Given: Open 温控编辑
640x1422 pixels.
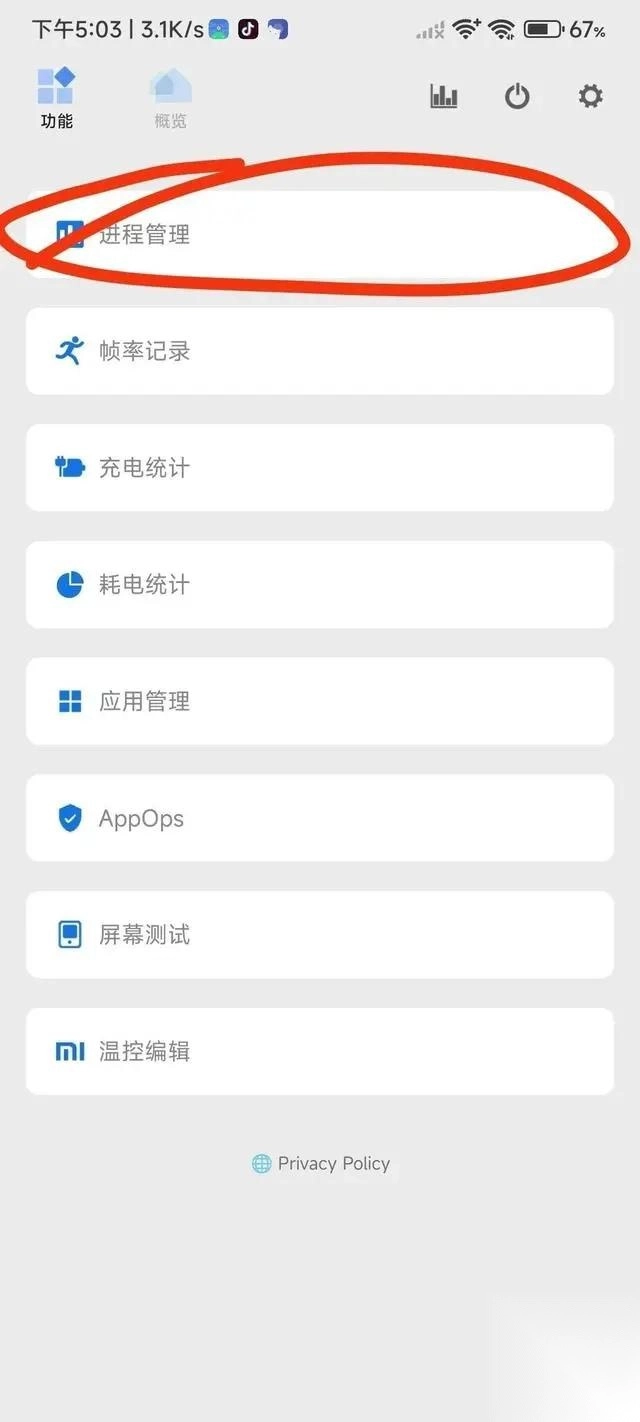Looking at the screenshot, I should click(320, 1051).
